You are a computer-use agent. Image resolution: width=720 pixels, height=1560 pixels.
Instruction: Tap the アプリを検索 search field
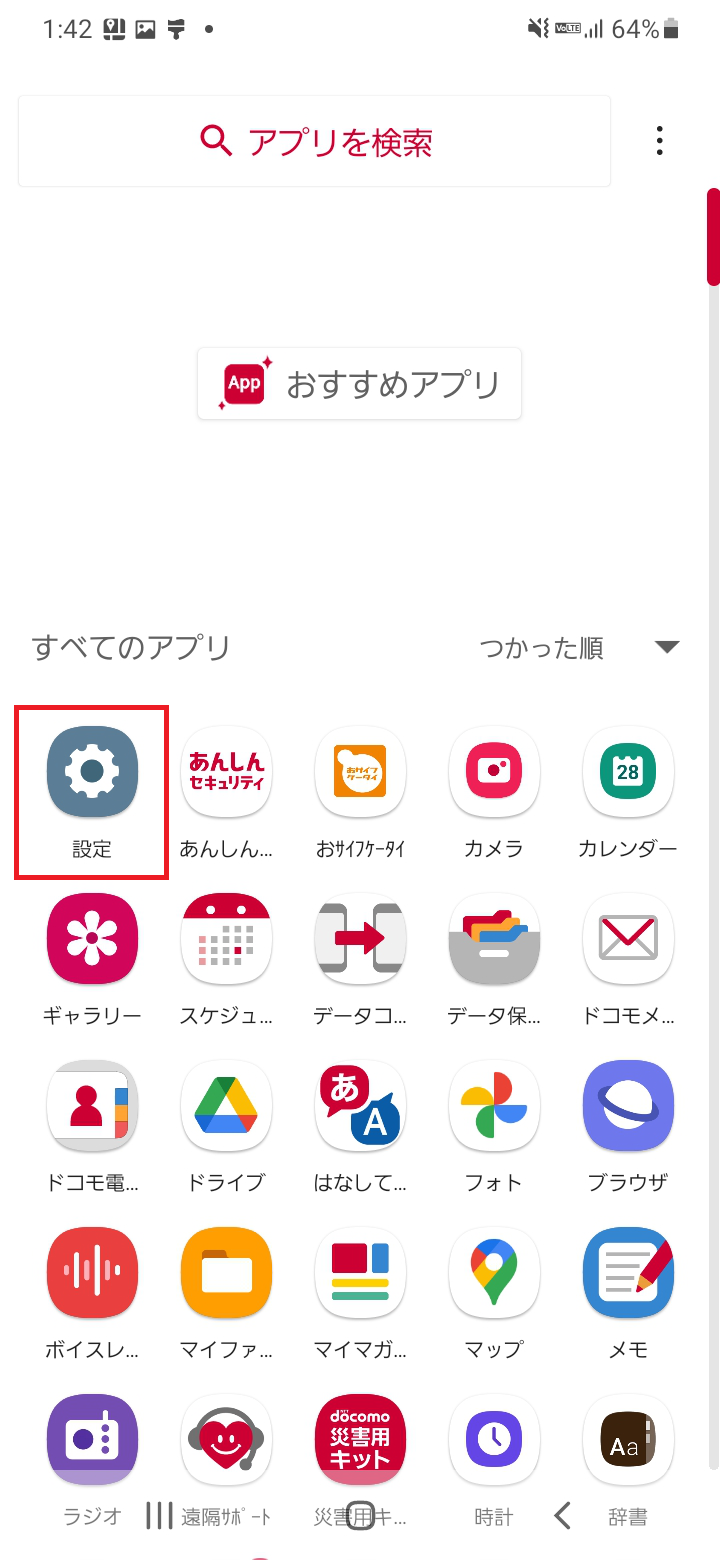click(314, 141)
